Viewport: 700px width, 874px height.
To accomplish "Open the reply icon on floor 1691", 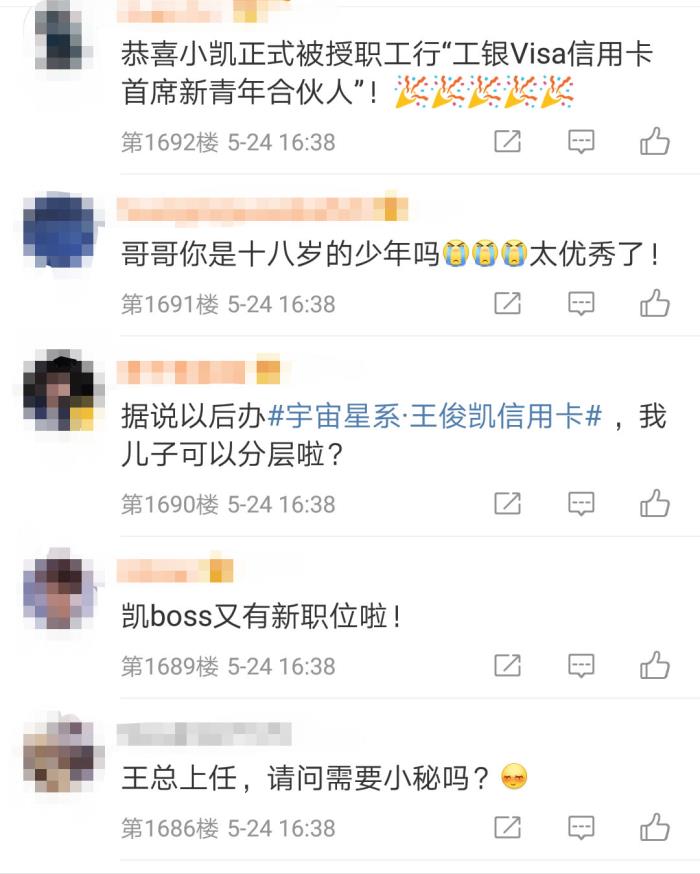I will tap(581, 302).
